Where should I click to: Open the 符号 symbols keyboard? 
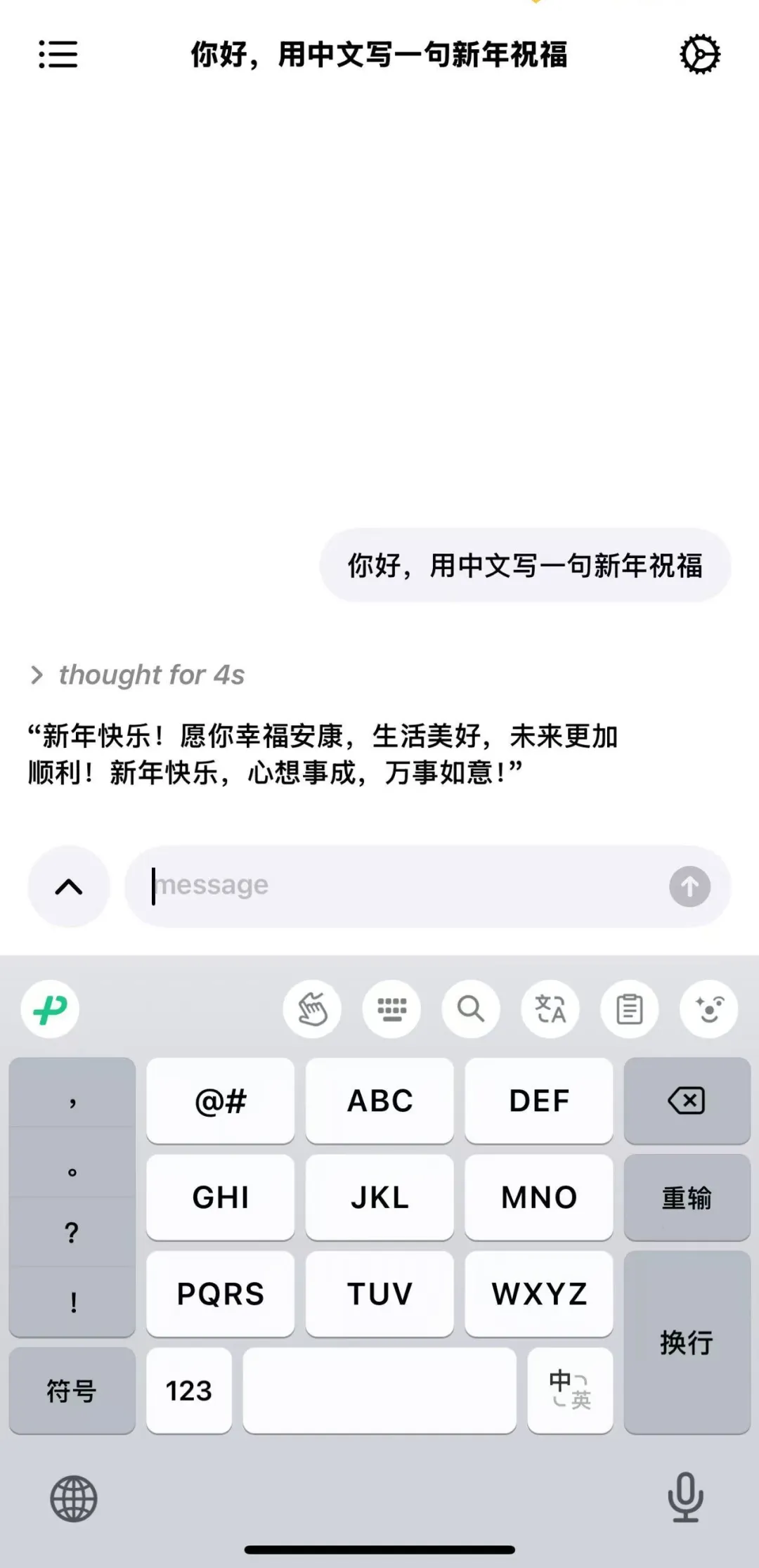pos(72,1390)
